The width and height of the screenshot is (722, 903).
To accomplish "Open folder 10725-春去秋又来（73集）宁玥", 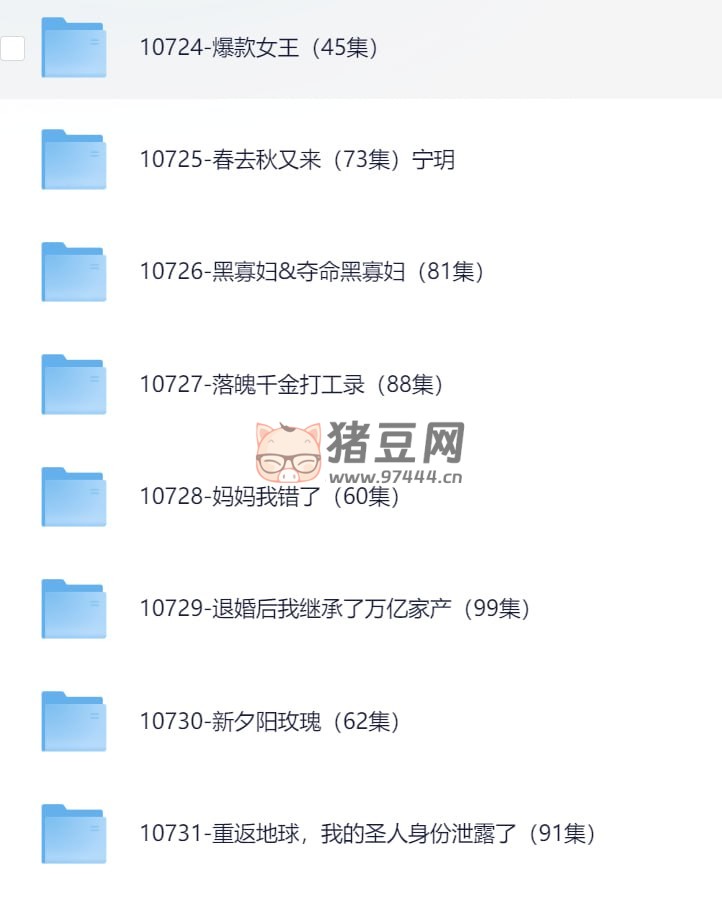I will (296, 160).
